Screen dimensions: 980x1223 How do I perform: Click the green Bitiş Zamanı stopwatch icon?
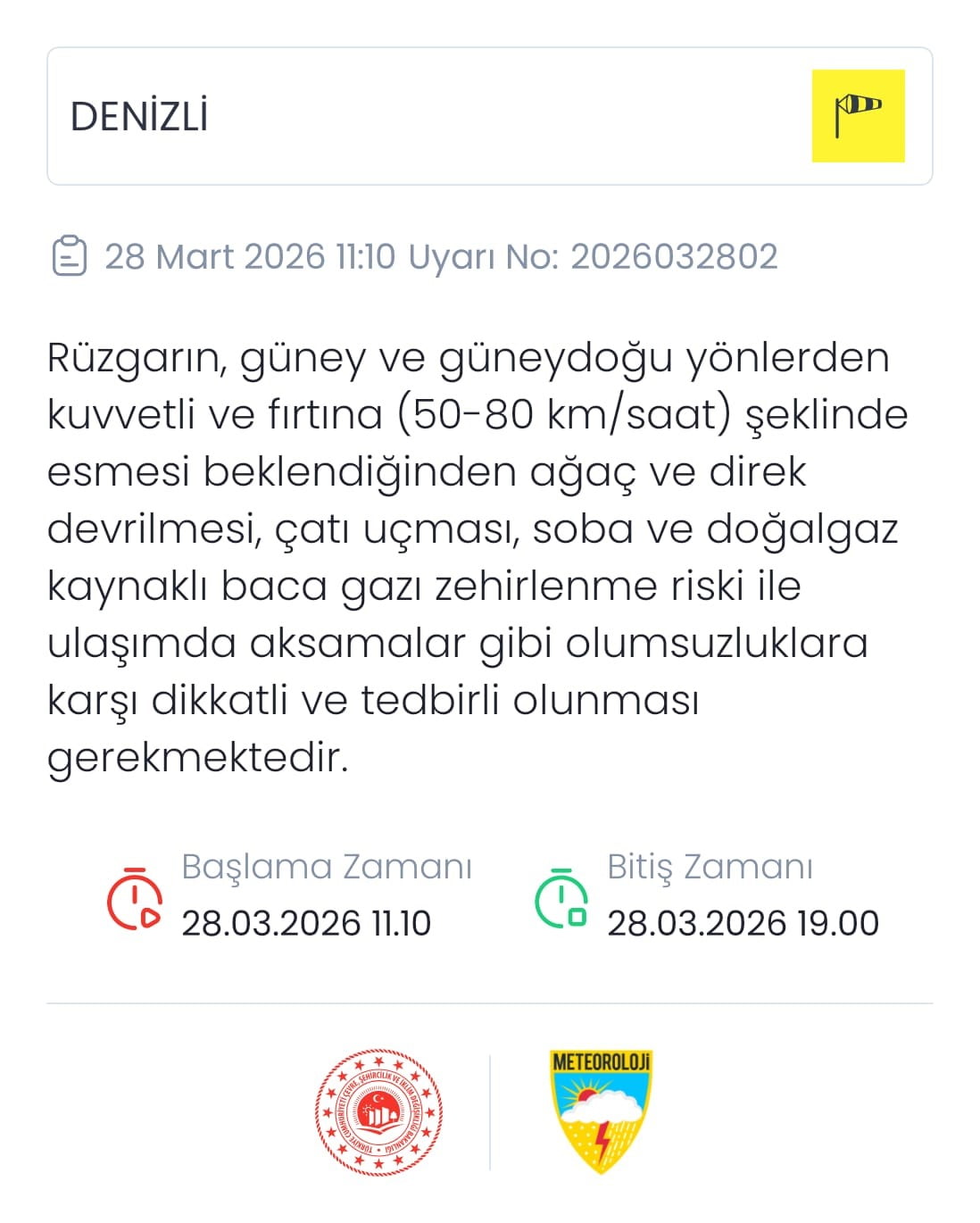point(562,902)
